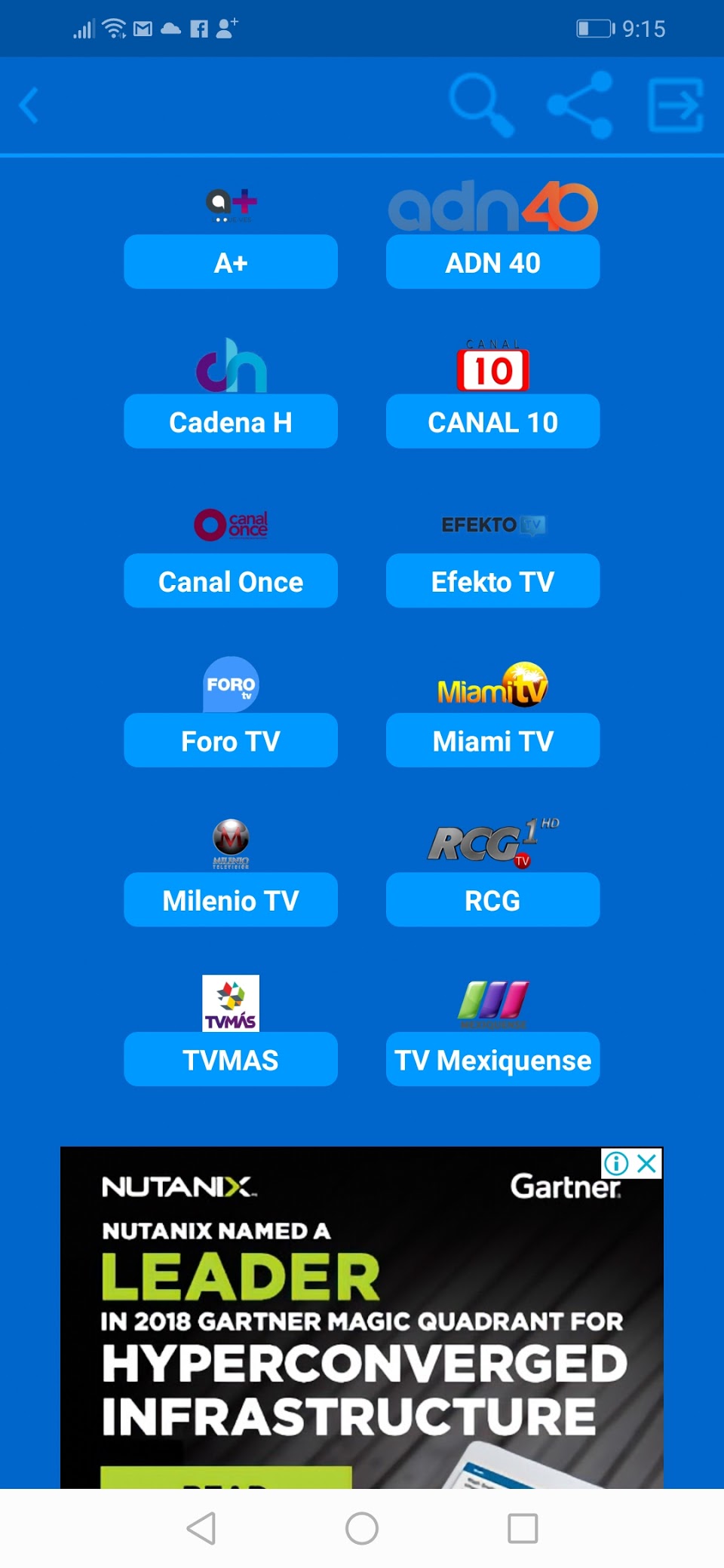Go back using the top-left arrow
This screenshot has width=724, height=1568.
click(x=29, y=106)
